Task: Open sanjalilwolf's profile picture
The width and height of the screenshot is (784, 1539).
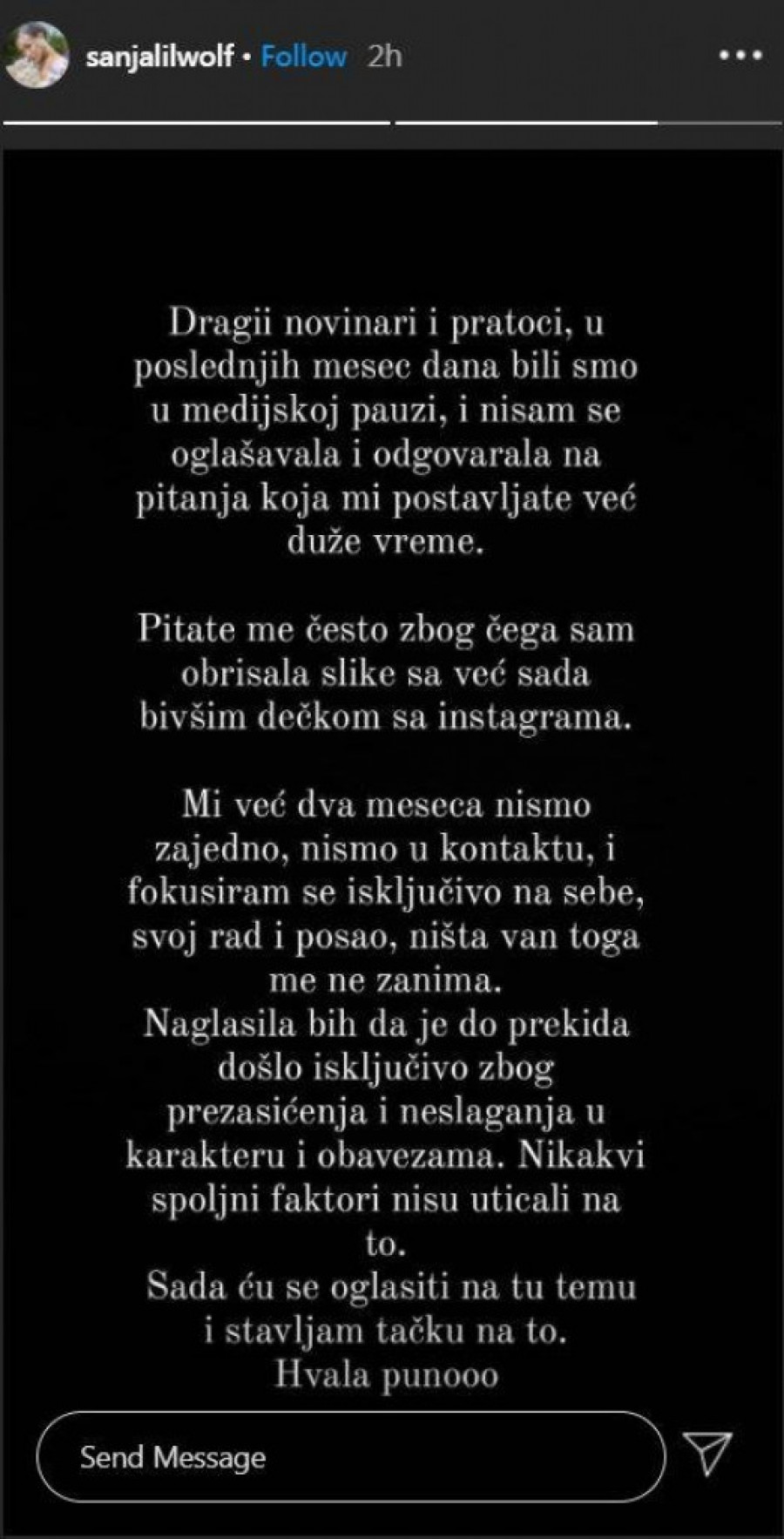Action: pos(36,56)
